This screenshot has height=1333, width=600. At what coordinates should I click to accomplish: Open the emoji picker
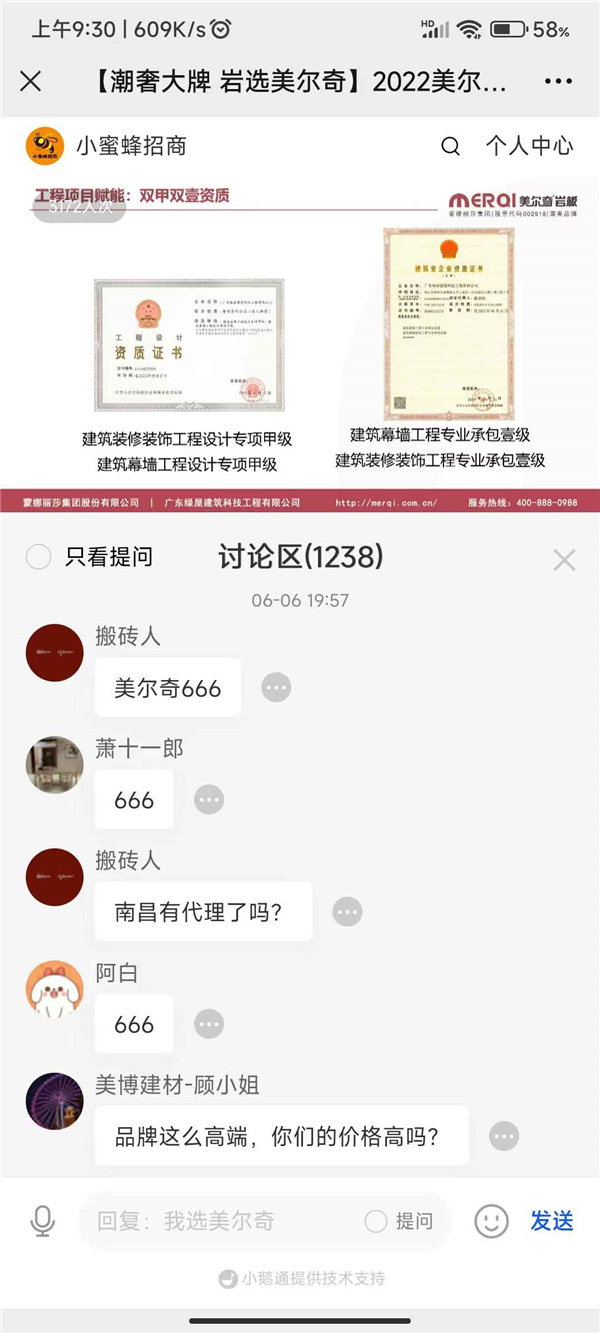(491, 1221)
